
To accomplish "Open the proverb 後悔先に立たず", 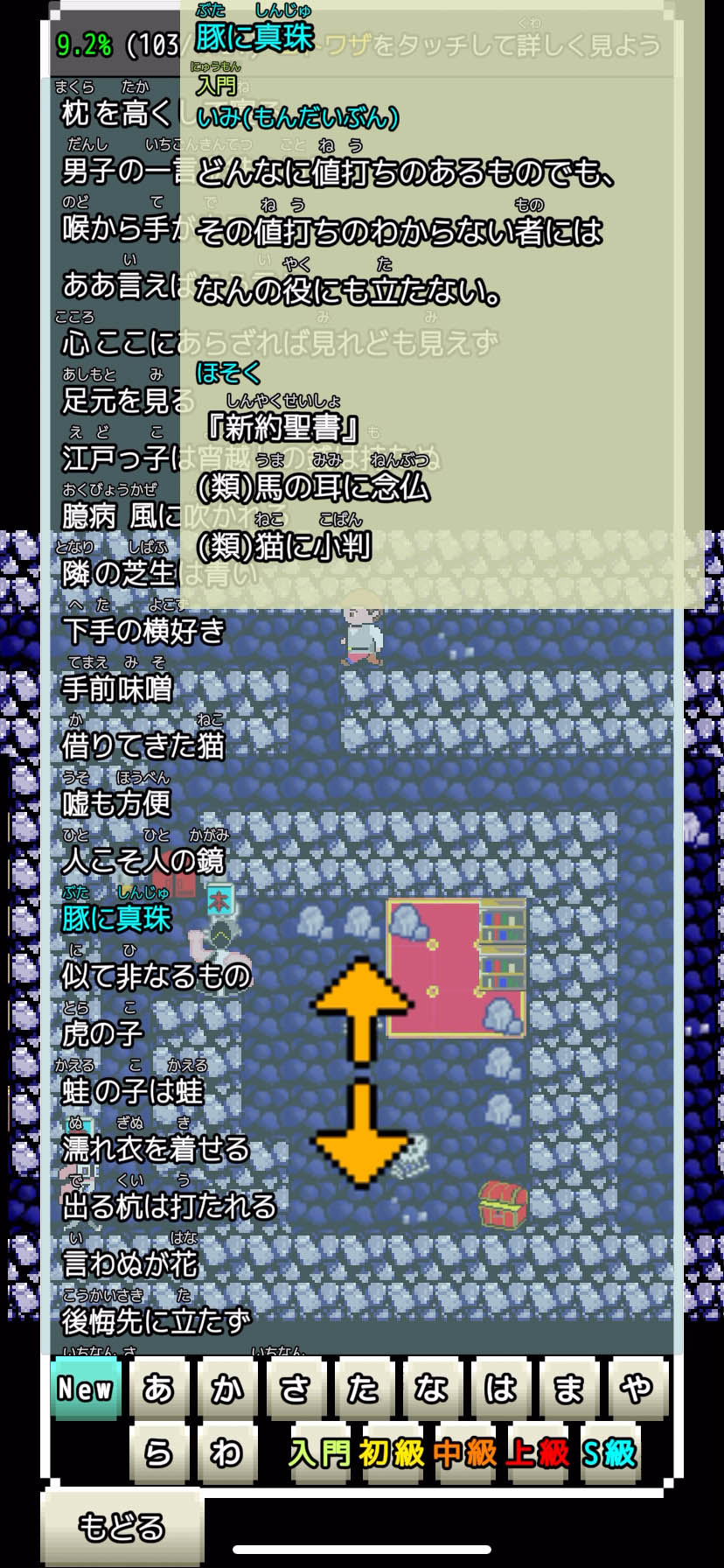I will (x=156, y=1321).
